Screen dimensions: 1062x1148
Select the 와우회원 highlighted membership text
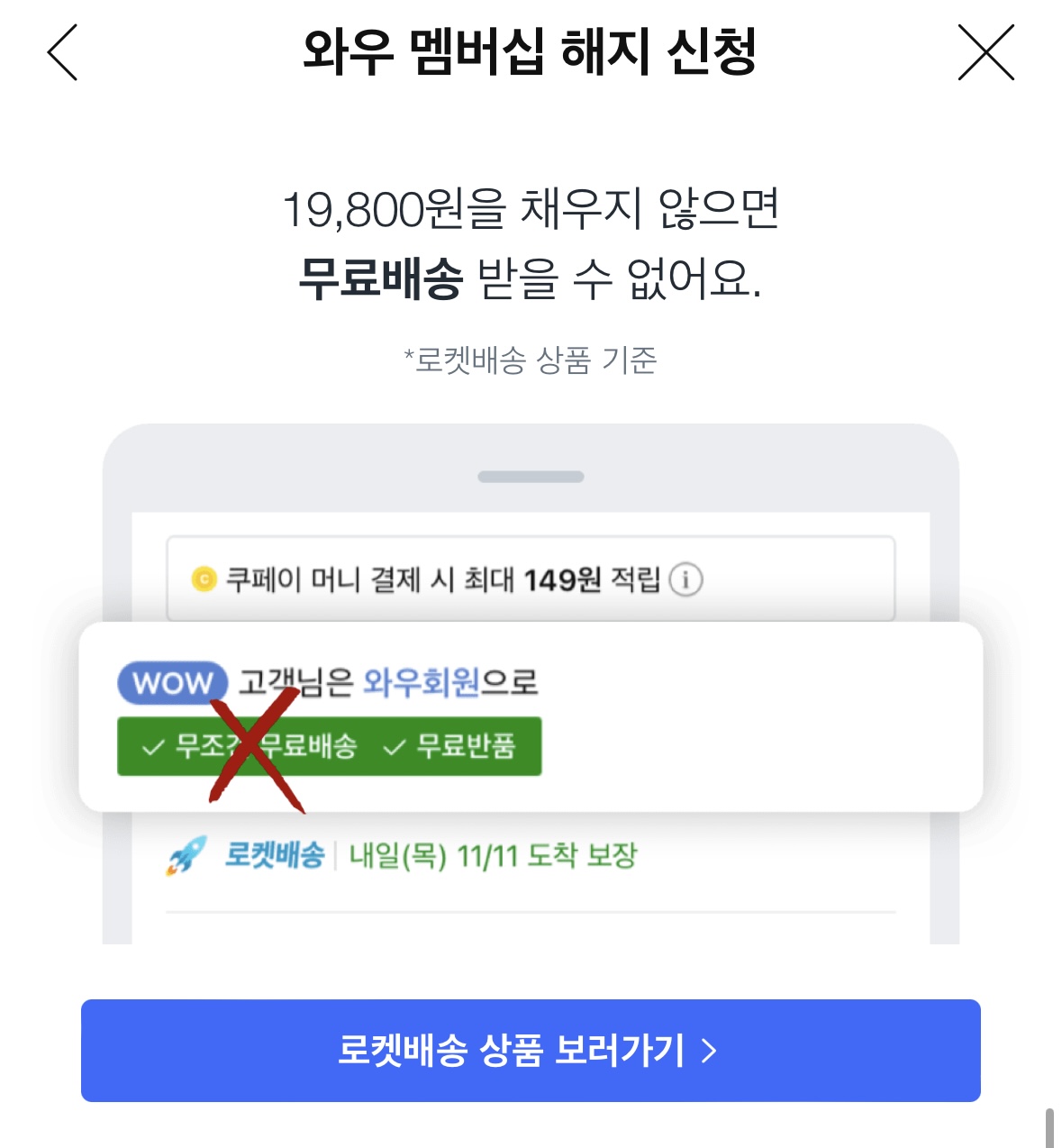pos(420,682)
